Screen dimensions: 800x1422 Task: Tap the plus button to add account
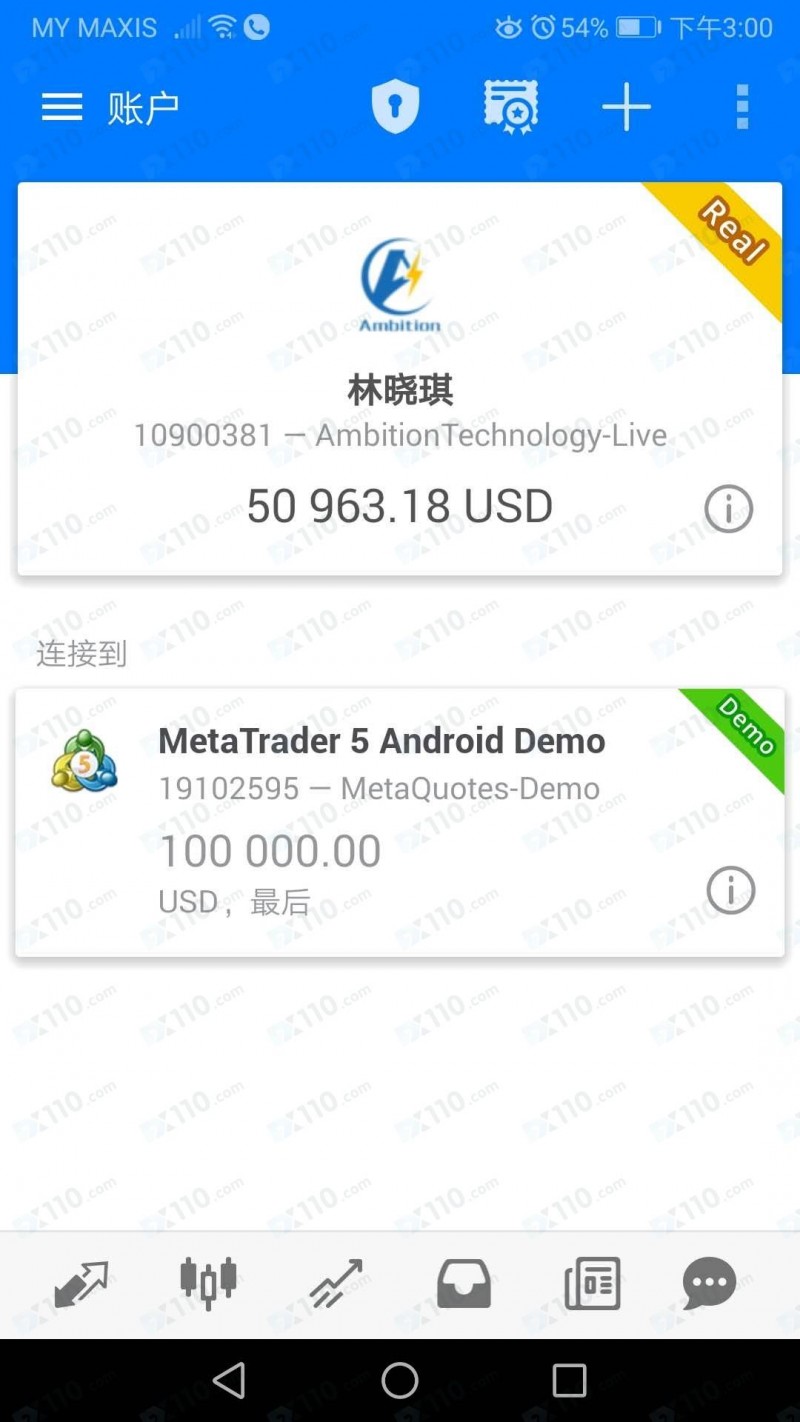pos(626,107)
